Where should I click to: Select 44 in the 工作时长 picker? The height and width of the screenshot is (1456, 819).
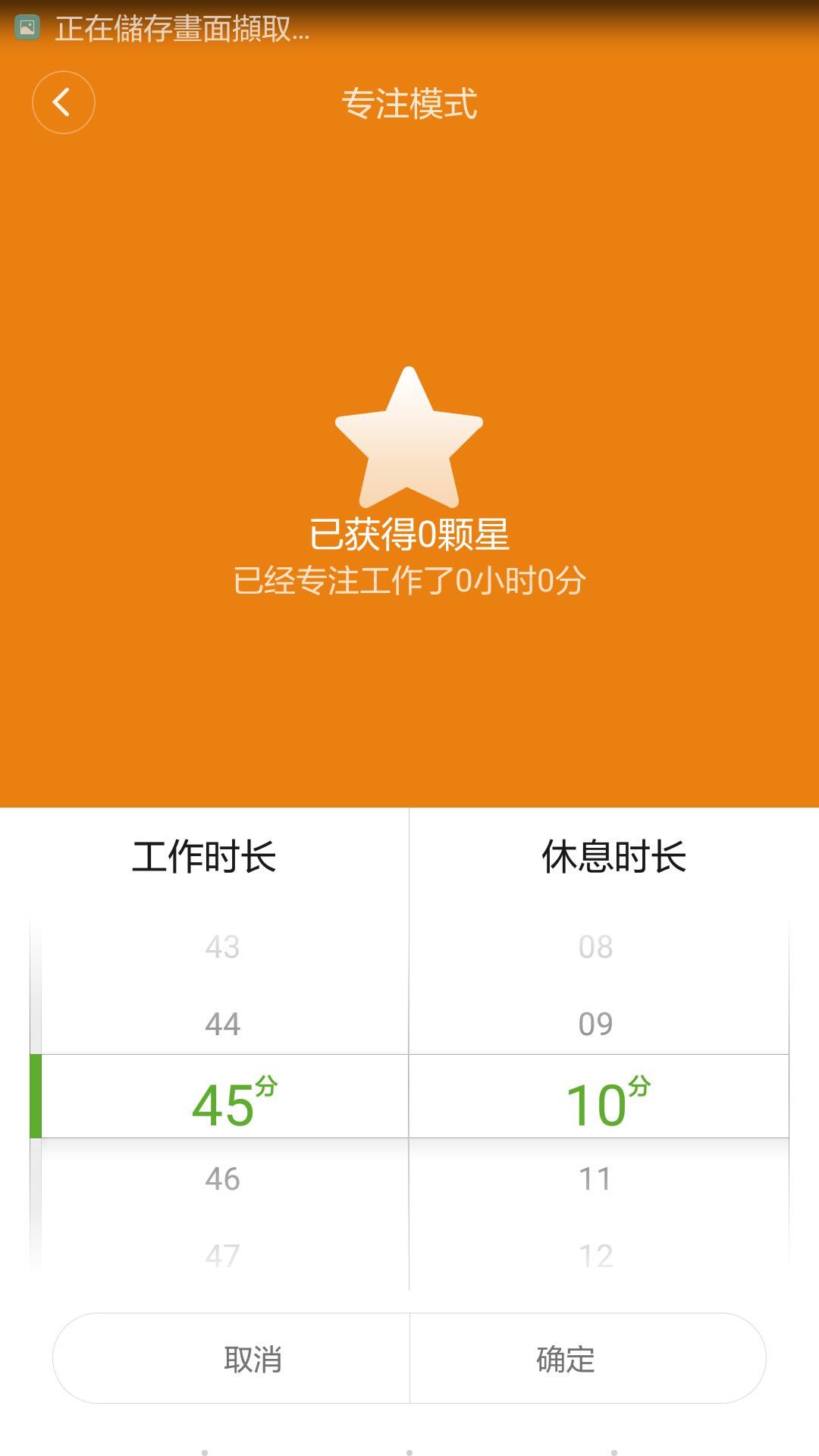pyautogui.click(x=223, y=1025)
